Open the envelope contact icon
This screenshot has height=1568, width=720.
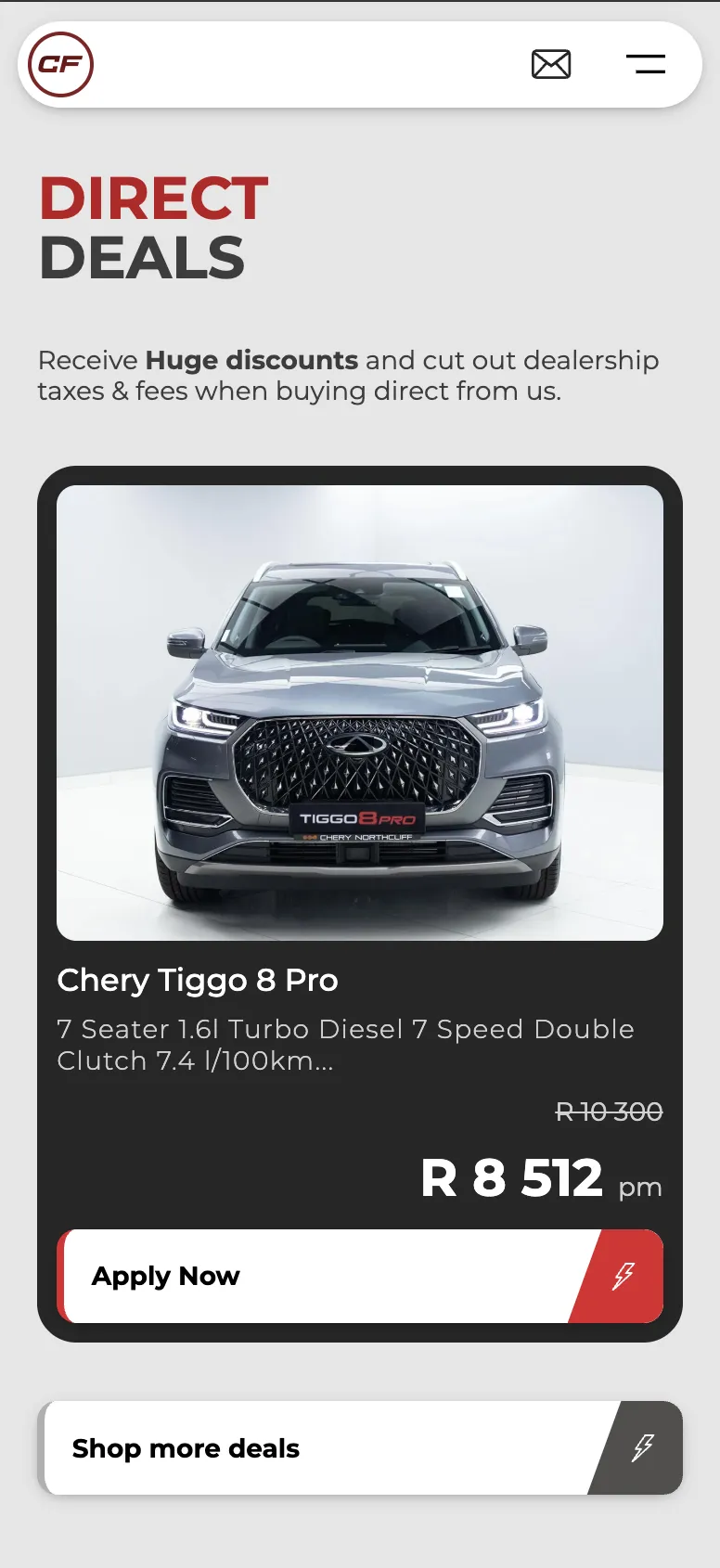click(551, 64)
